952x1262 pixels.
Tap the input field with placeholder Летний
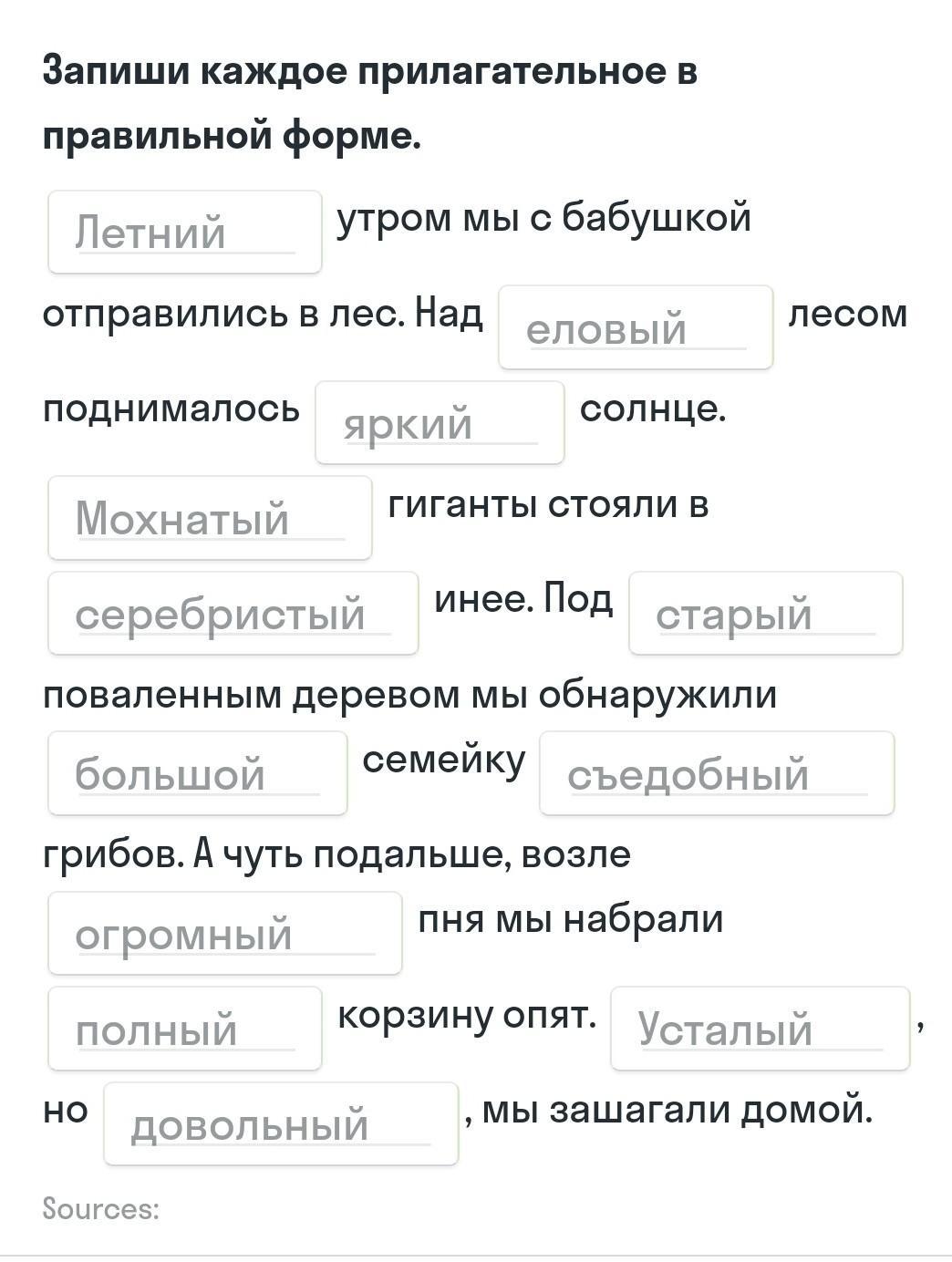[x=185, y=232]
